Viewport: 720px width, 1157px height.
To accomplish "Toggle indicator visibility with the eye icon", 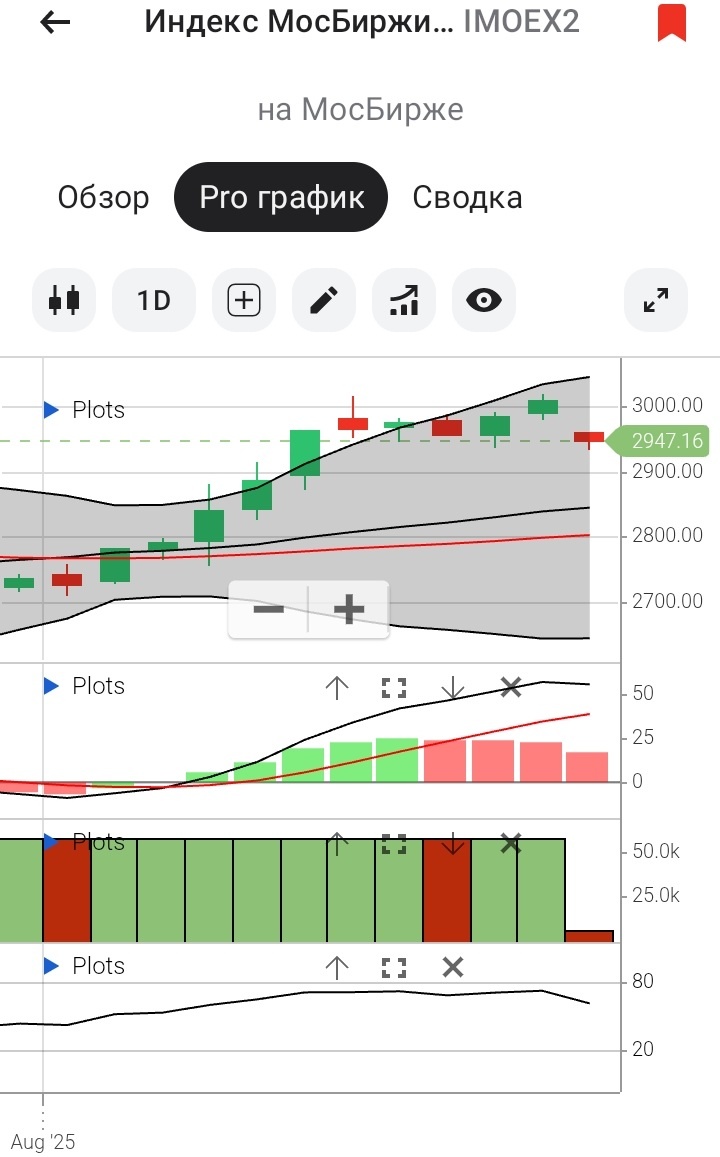I will (484, 300).
